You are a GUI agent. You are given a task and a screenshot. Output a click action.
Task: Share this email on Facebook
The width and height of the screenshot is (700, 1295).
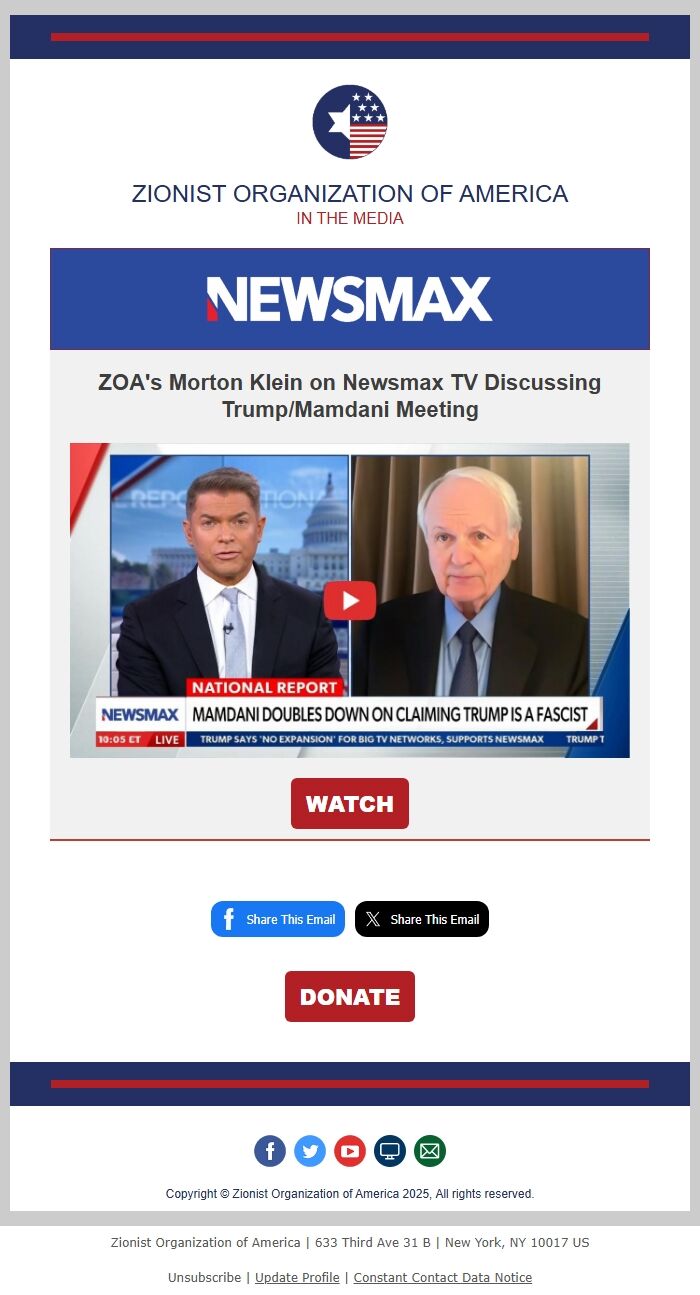point(278,919)
